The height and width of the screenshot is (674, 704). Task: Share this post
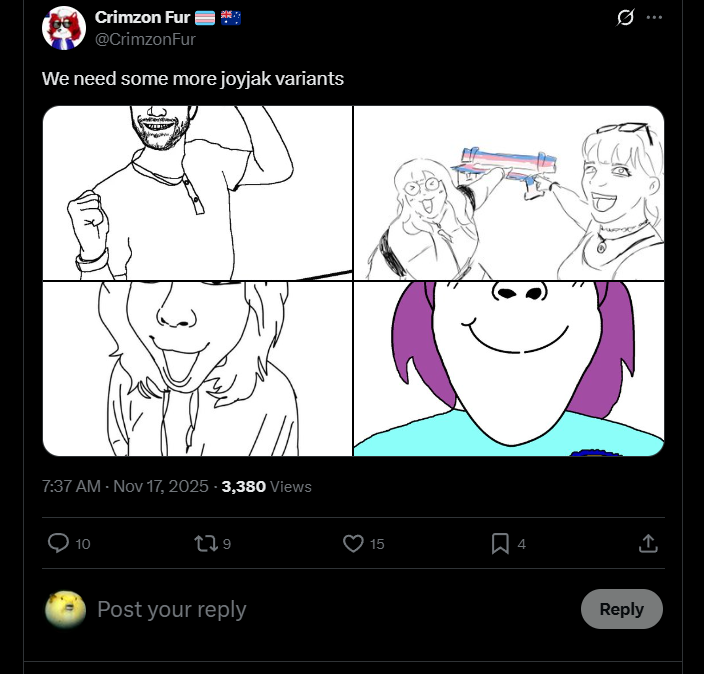[647, 543]
